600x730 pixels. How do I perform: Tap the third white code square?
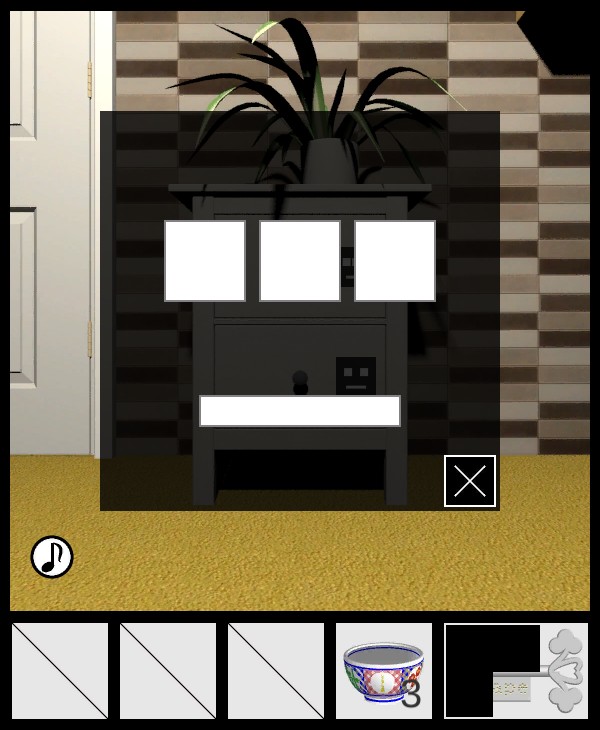tap(395, 261)
